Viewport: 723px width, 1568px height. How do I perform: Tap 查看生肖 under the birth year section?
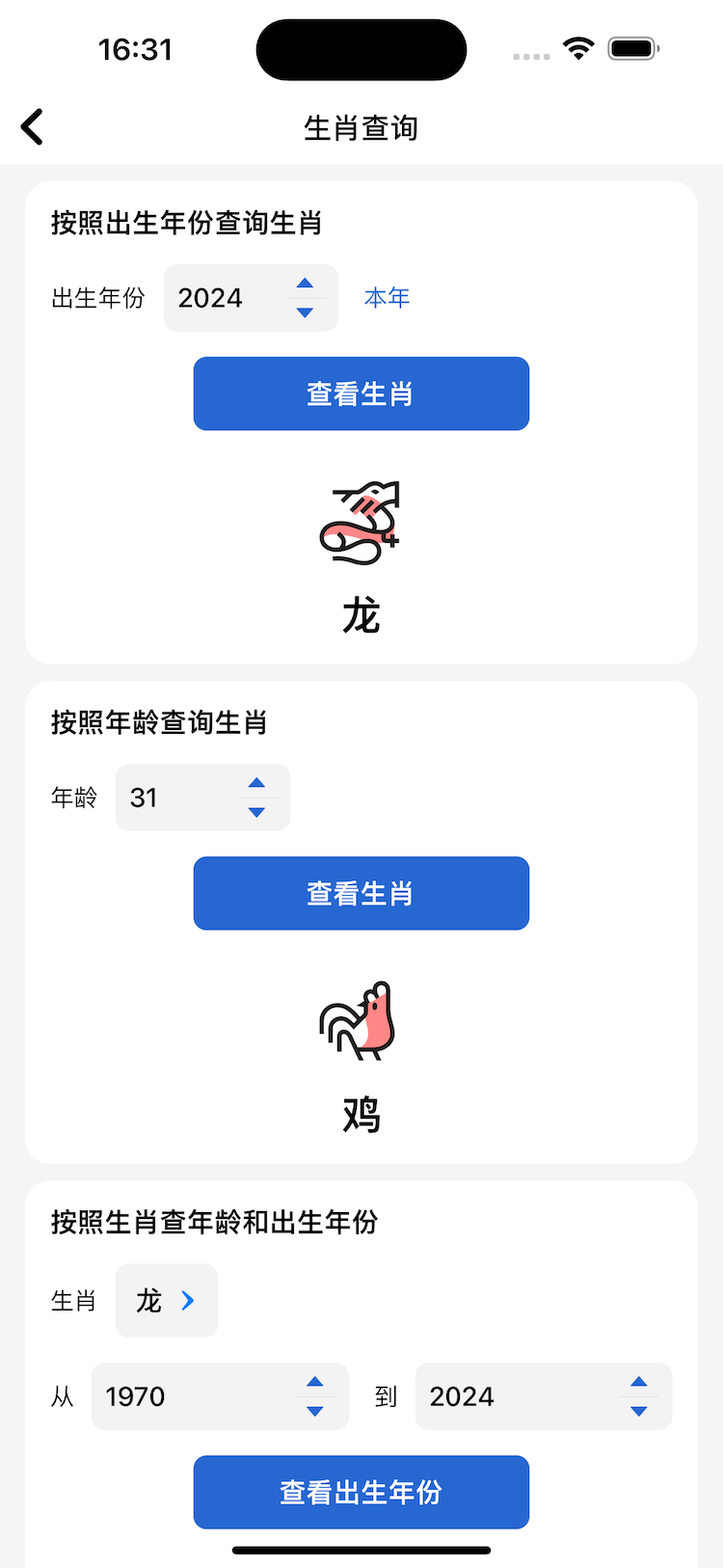pos(361,393)
